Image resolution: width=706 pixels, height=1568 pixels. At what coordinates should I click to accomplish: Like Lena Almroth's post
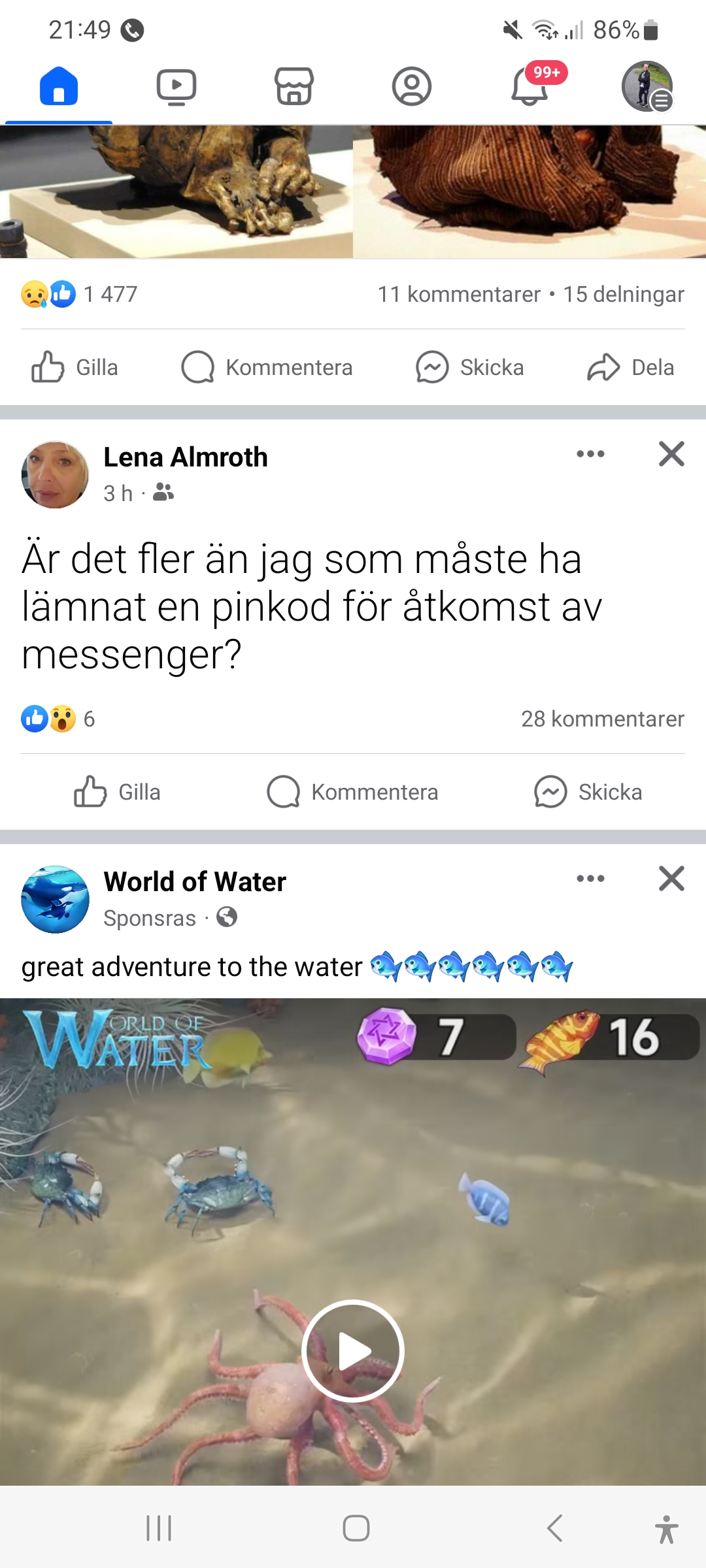[118, 792]
